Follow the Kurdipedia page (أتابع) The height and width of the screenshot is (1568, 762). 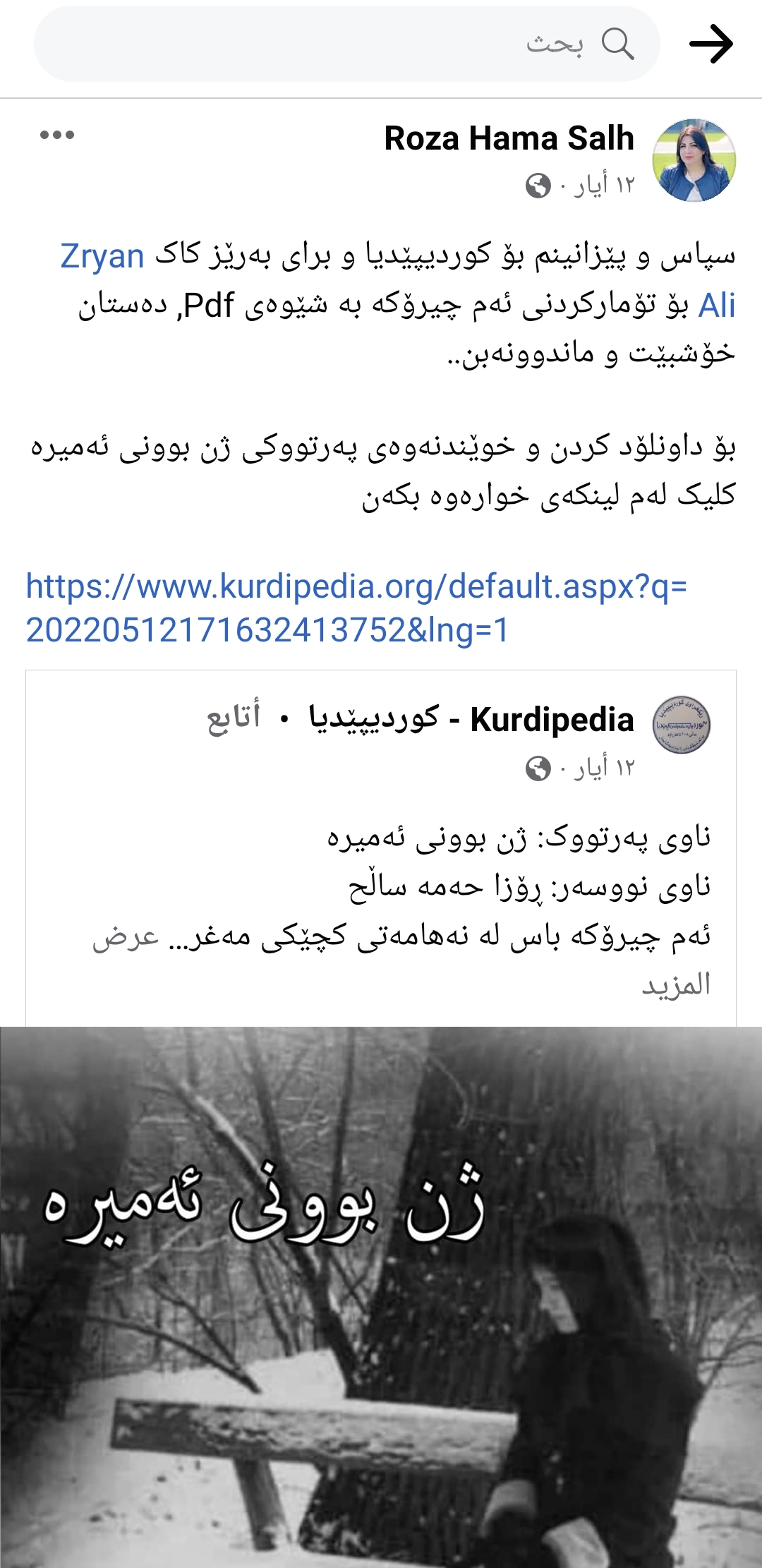click(234, 718)
